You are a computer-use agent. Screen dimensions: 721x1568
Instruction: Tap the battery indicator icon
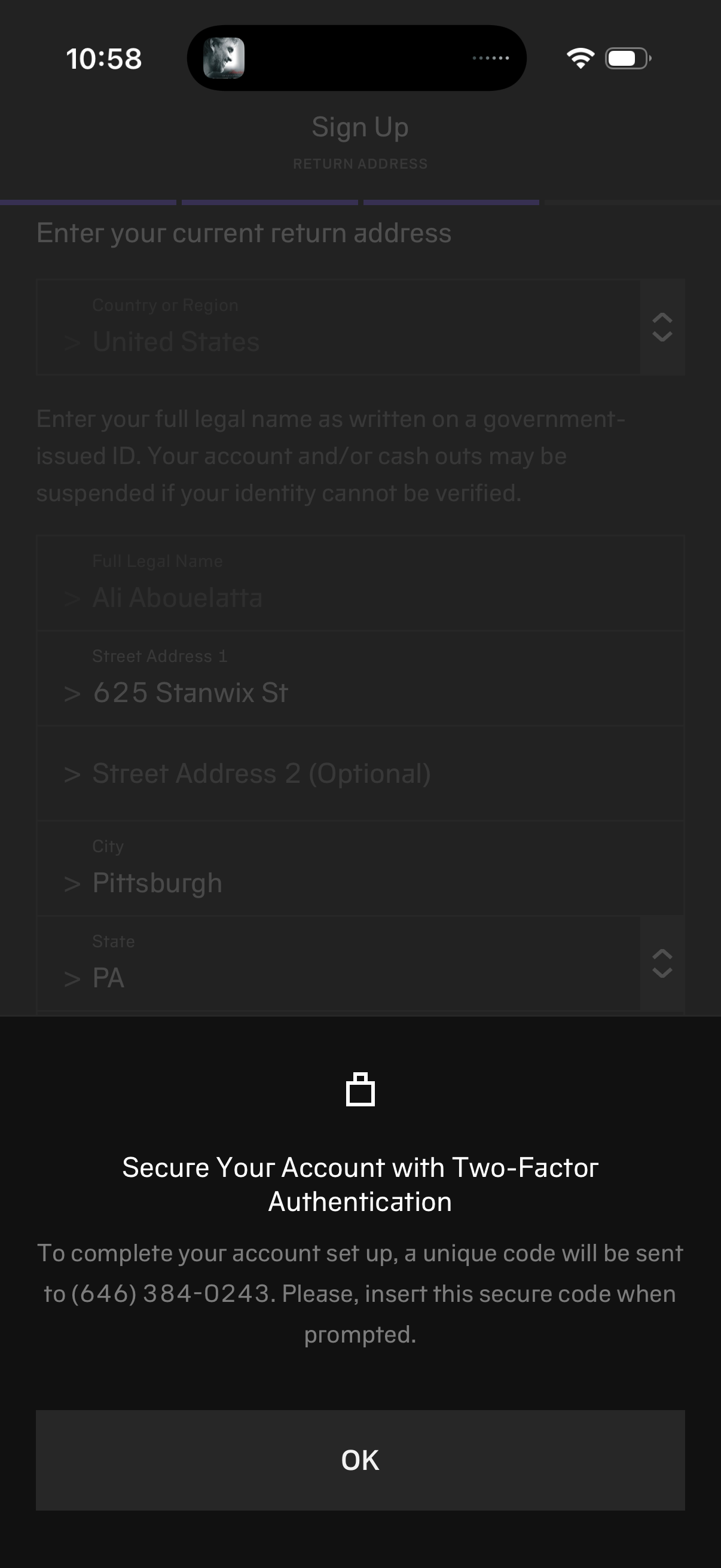point(626,59)
